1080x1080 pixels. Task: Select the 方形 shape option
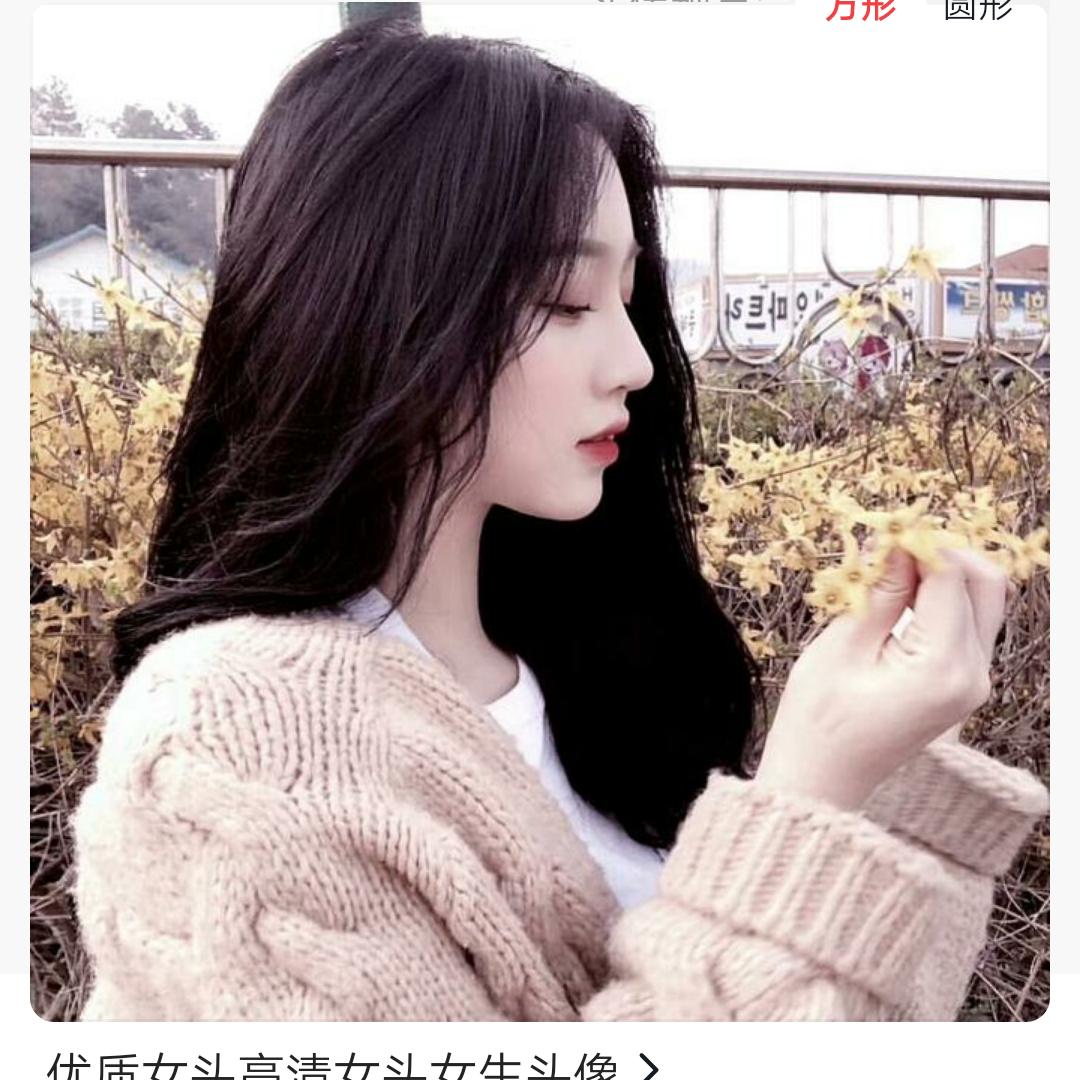860,8
